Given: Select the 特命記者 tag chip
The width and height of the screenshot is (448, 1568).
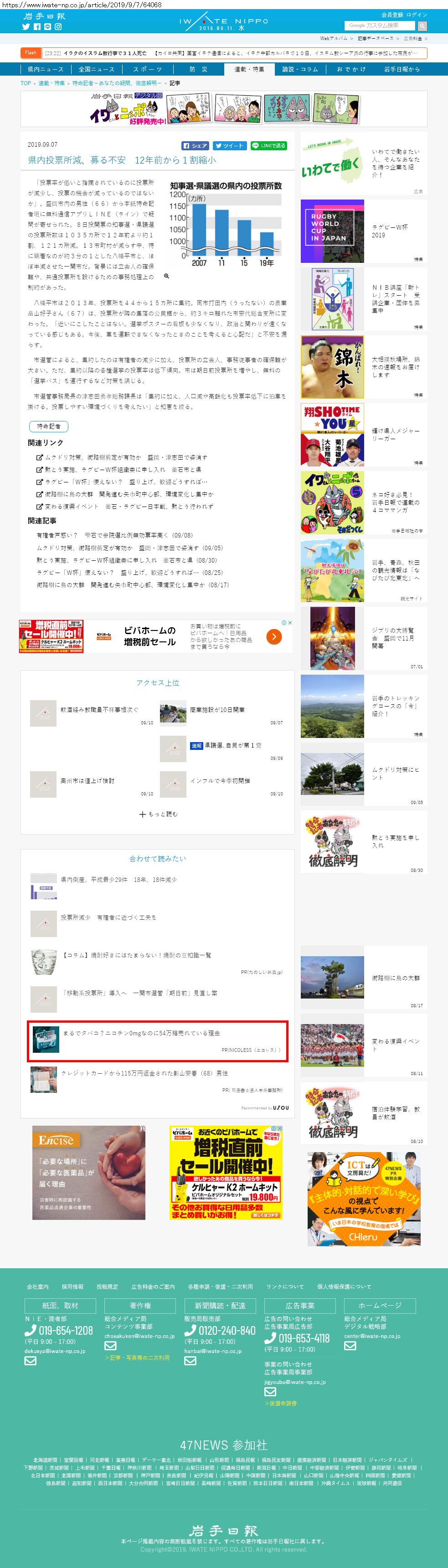Looking at the screenshot, I should (49, 427).
